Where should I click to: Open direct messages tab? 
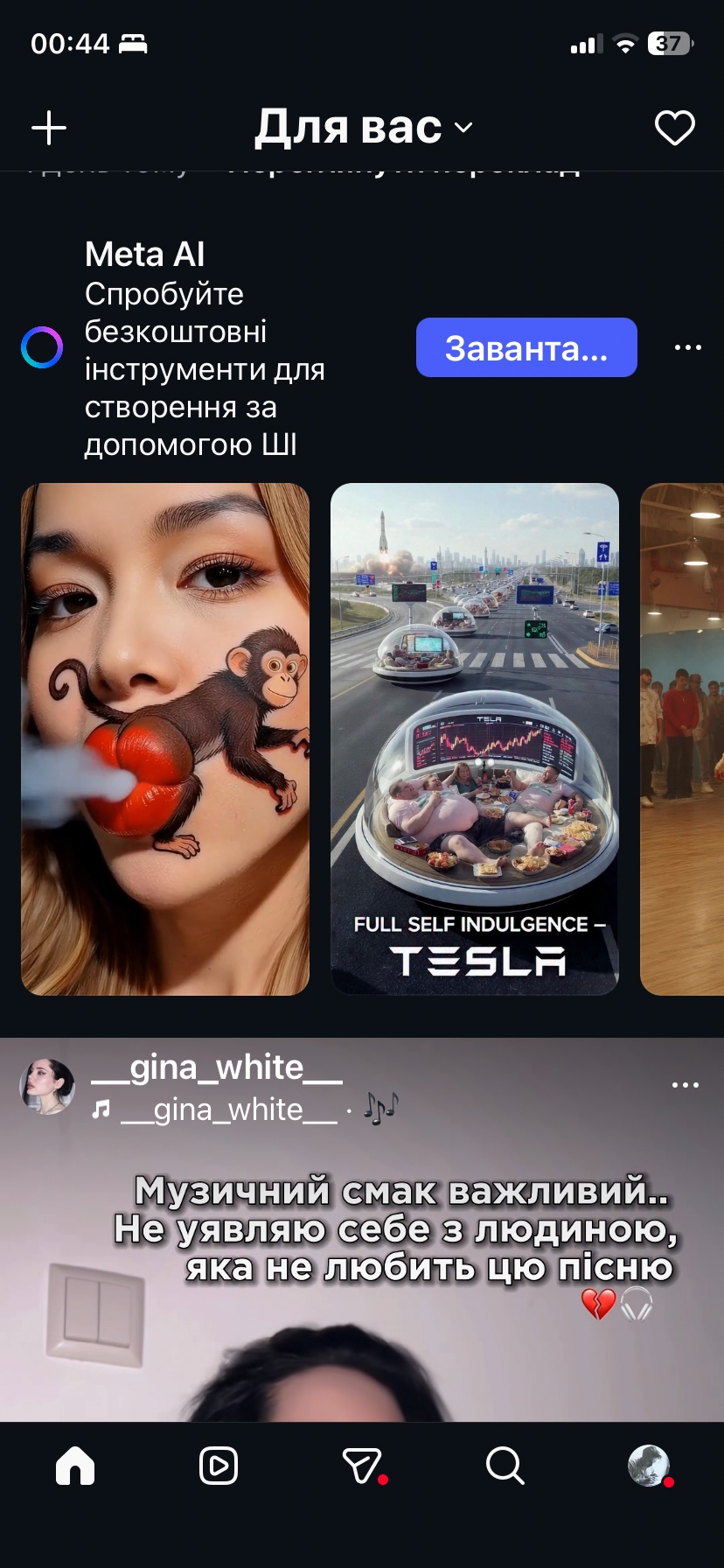click(362, 1465)
